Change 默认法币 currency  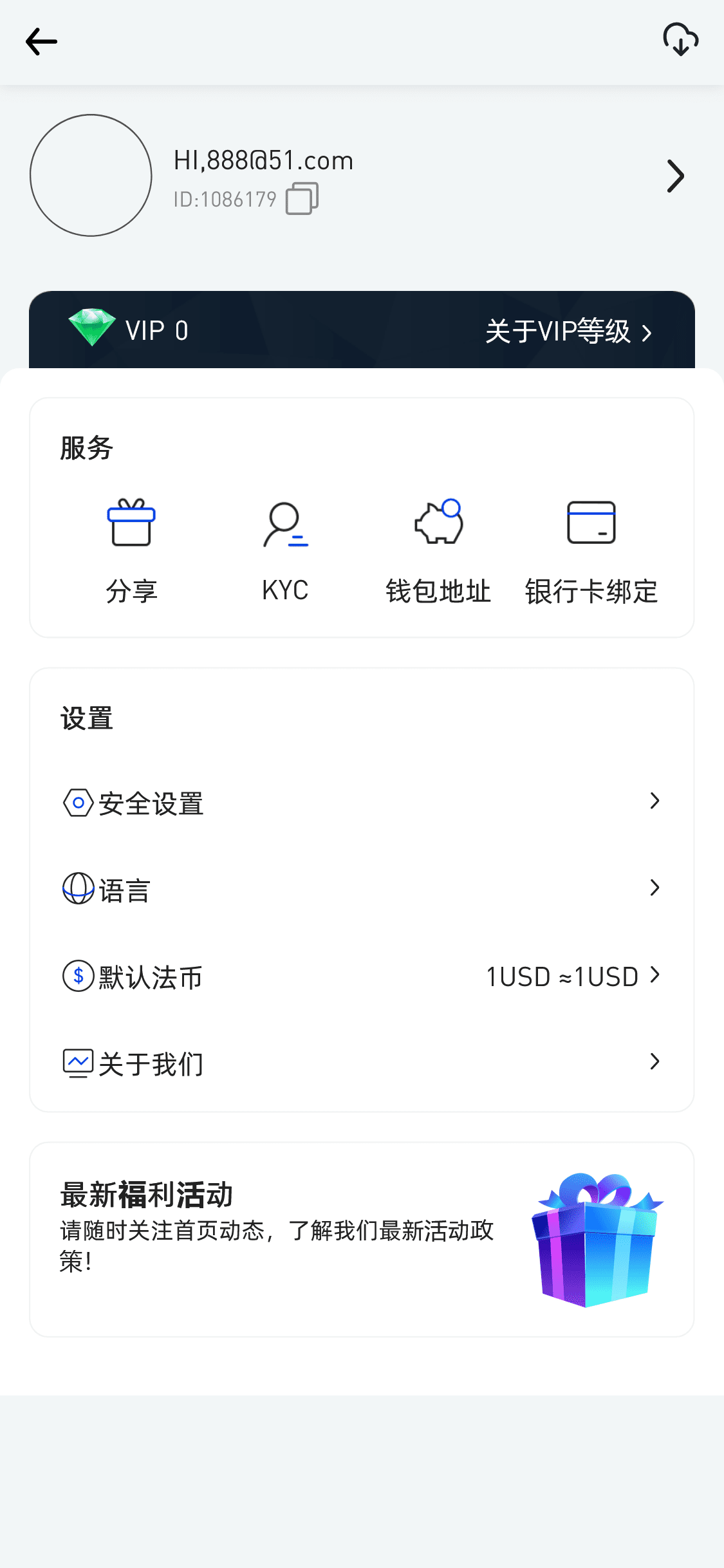pyautogui.click(x=362, y=976)
